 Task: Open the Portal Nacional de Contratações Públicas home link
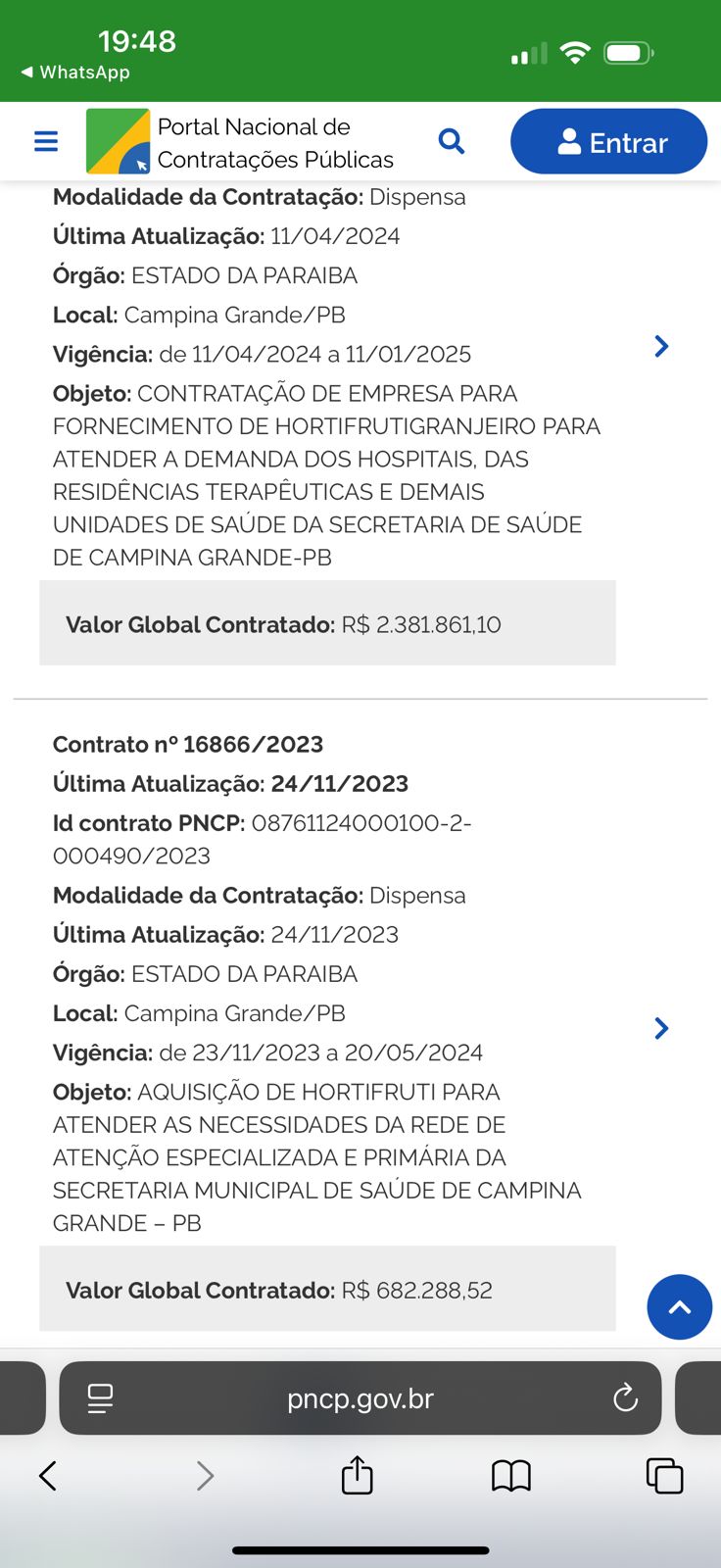(x=241, y=142)
